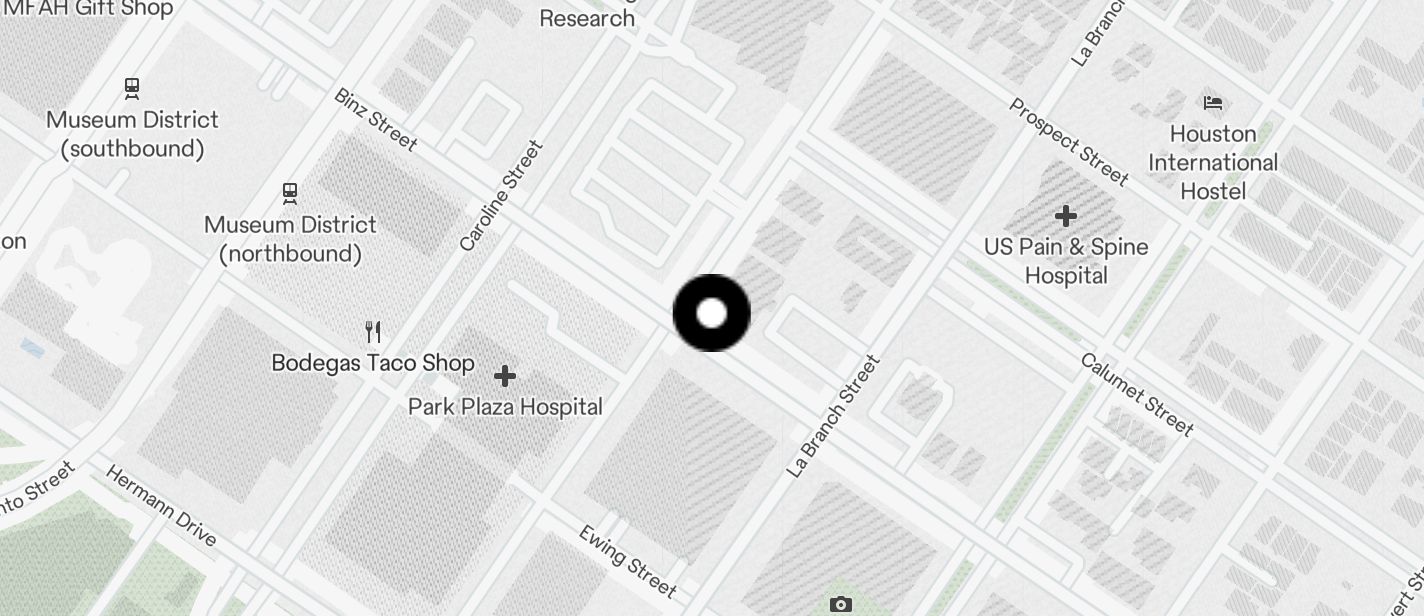This screenshot has width=1424, height=616.
Task: Tap the black location pin marker
Action: (x=711, y=313)
